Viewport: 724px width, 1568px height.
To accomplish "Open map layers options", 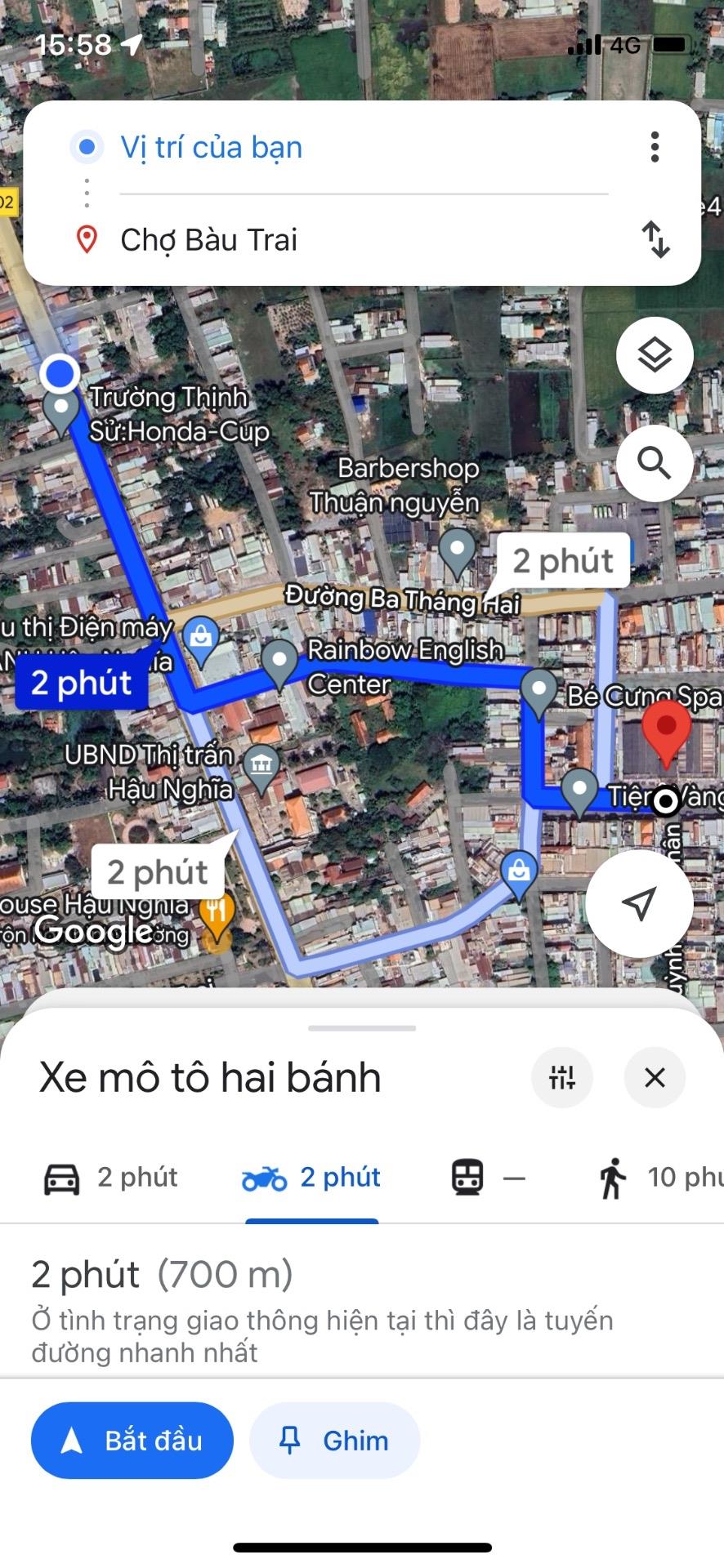I will 655,355.
